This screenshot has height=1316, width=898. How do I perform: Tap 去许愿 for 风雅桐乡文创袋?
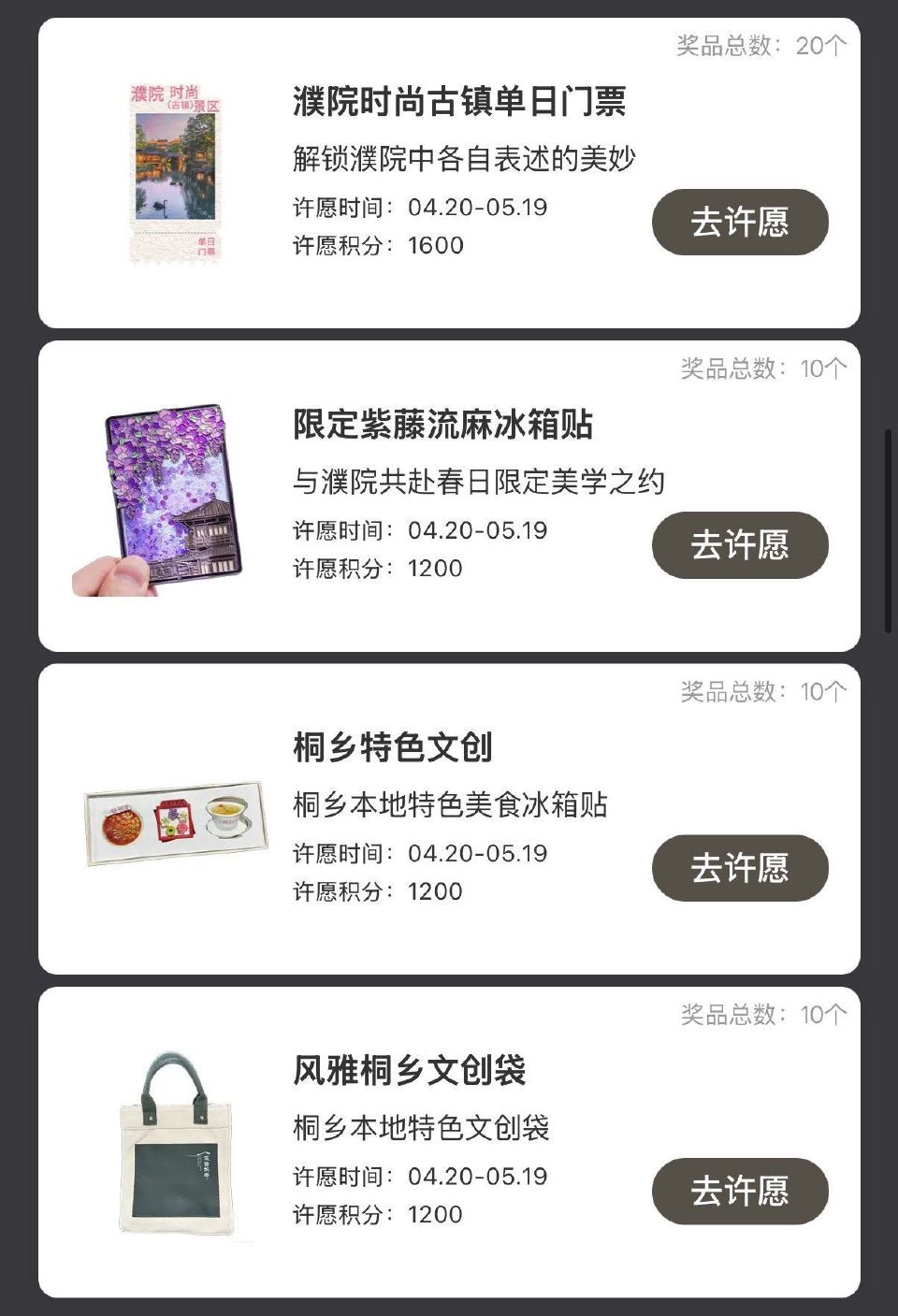[738, 1192]
